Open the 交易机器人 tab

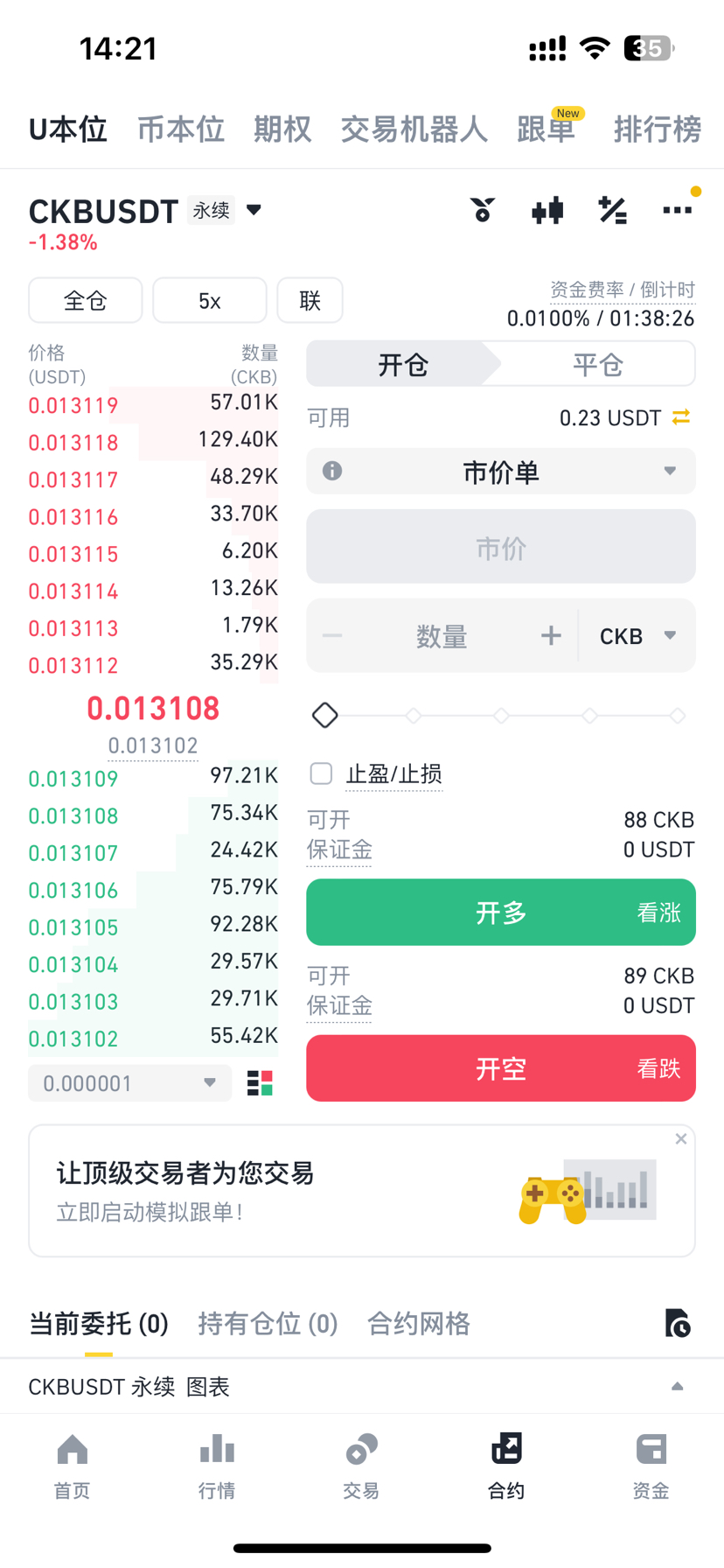[x=414, y=129]
